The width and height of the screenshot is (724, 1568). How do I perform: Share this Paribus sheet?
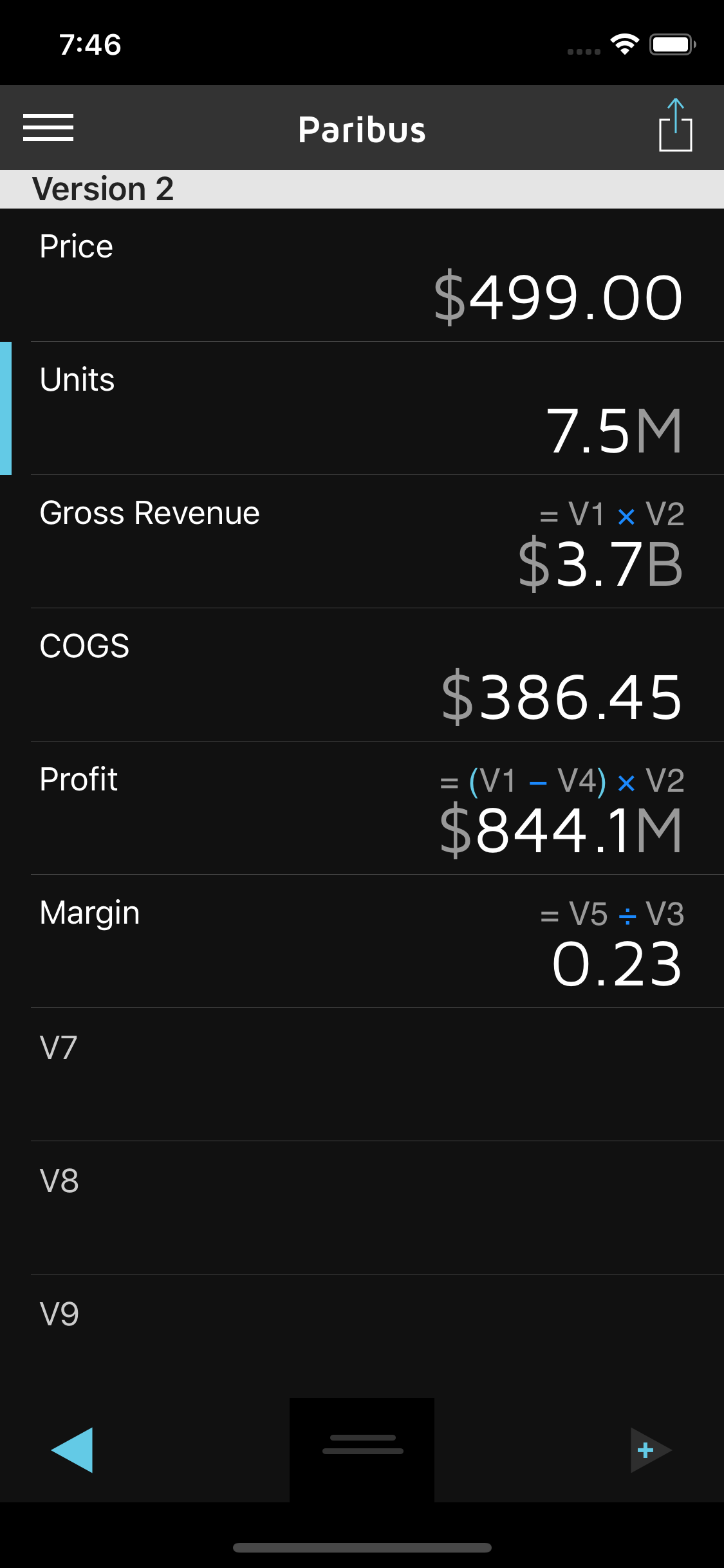tap(675, 126)
